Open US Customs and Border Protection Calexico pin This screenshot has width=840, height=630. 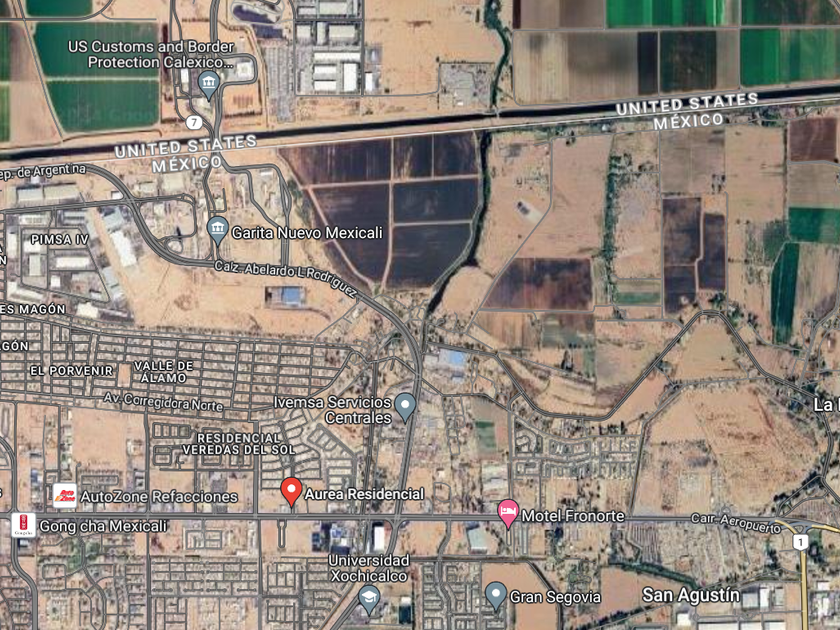[209, 83]
